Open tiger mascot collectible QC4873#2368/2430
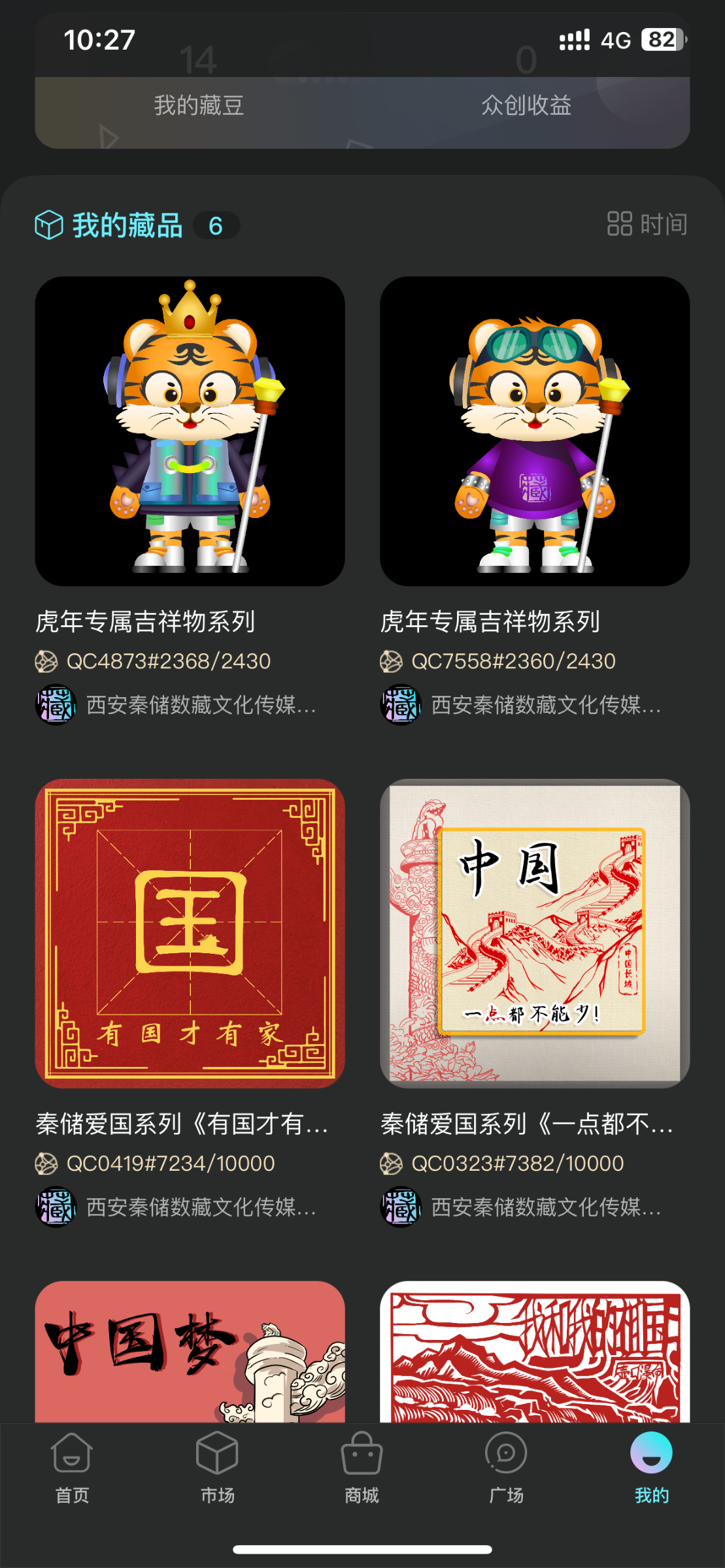 [x=190, y=431]
